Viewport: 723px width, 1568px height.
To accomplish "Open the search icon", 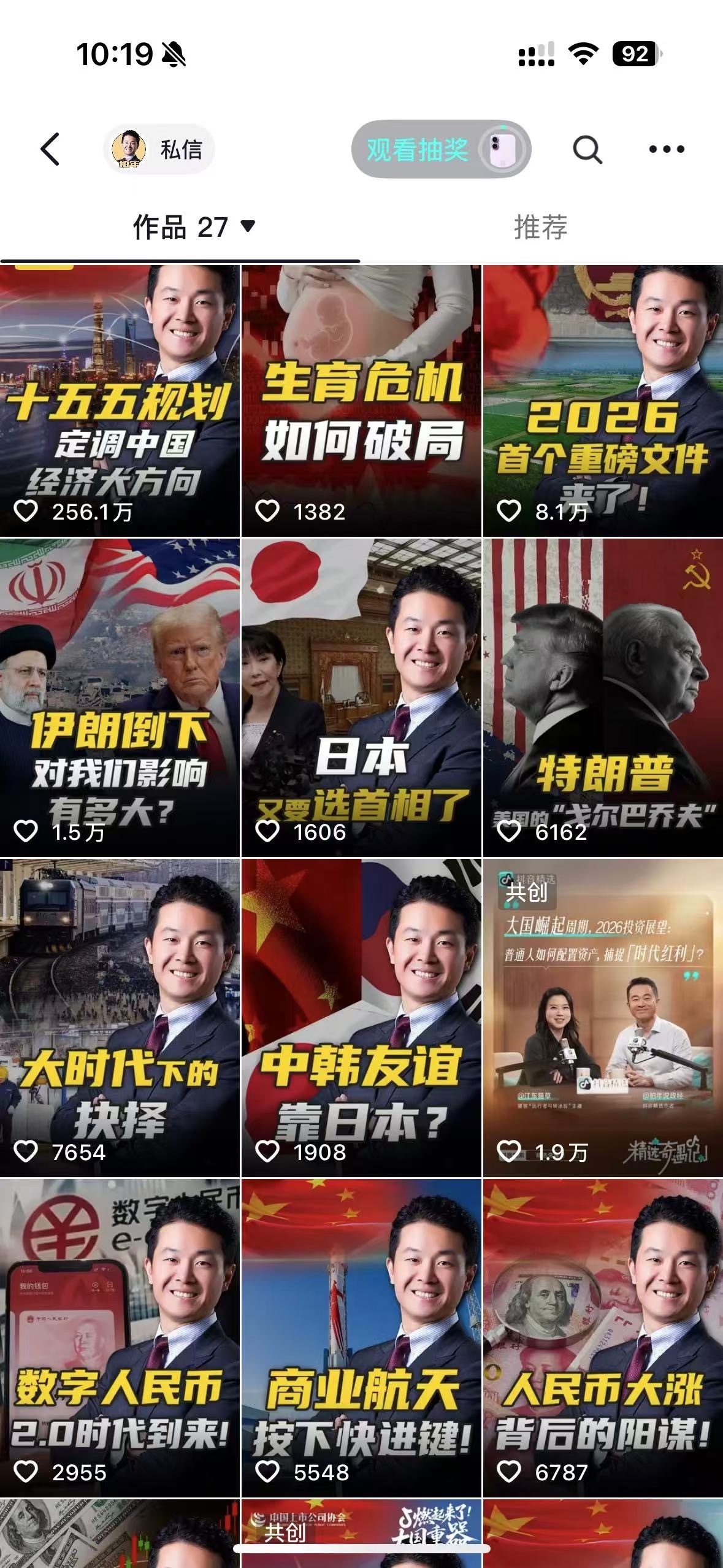I will (x=587, y=148).
